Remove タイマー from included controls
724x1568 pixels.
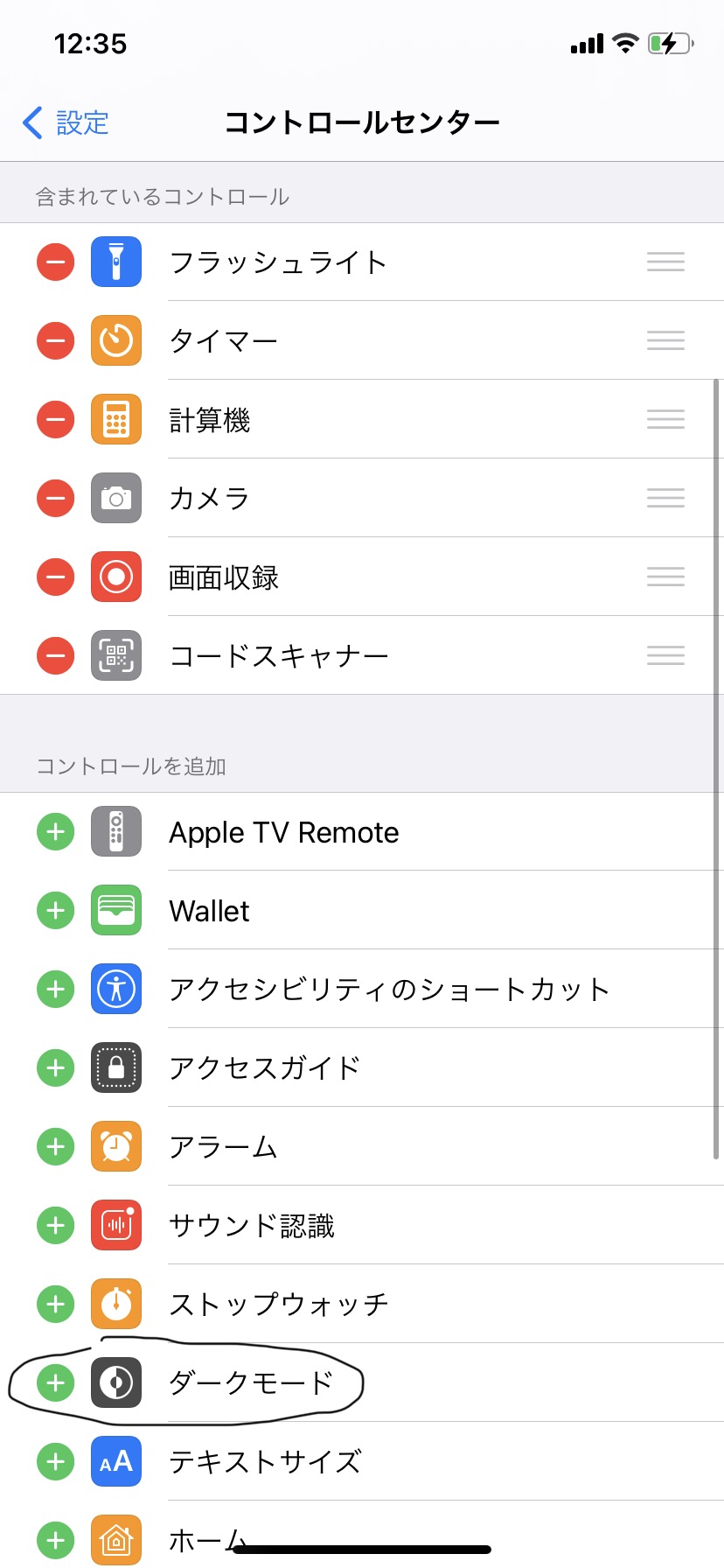pos(55,340)
